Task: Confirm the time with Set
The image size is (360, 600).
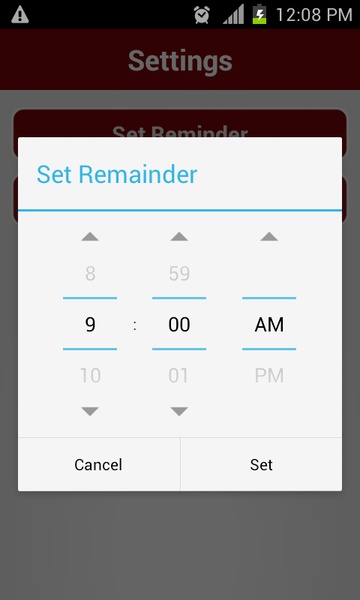Action: pos(261,465)
